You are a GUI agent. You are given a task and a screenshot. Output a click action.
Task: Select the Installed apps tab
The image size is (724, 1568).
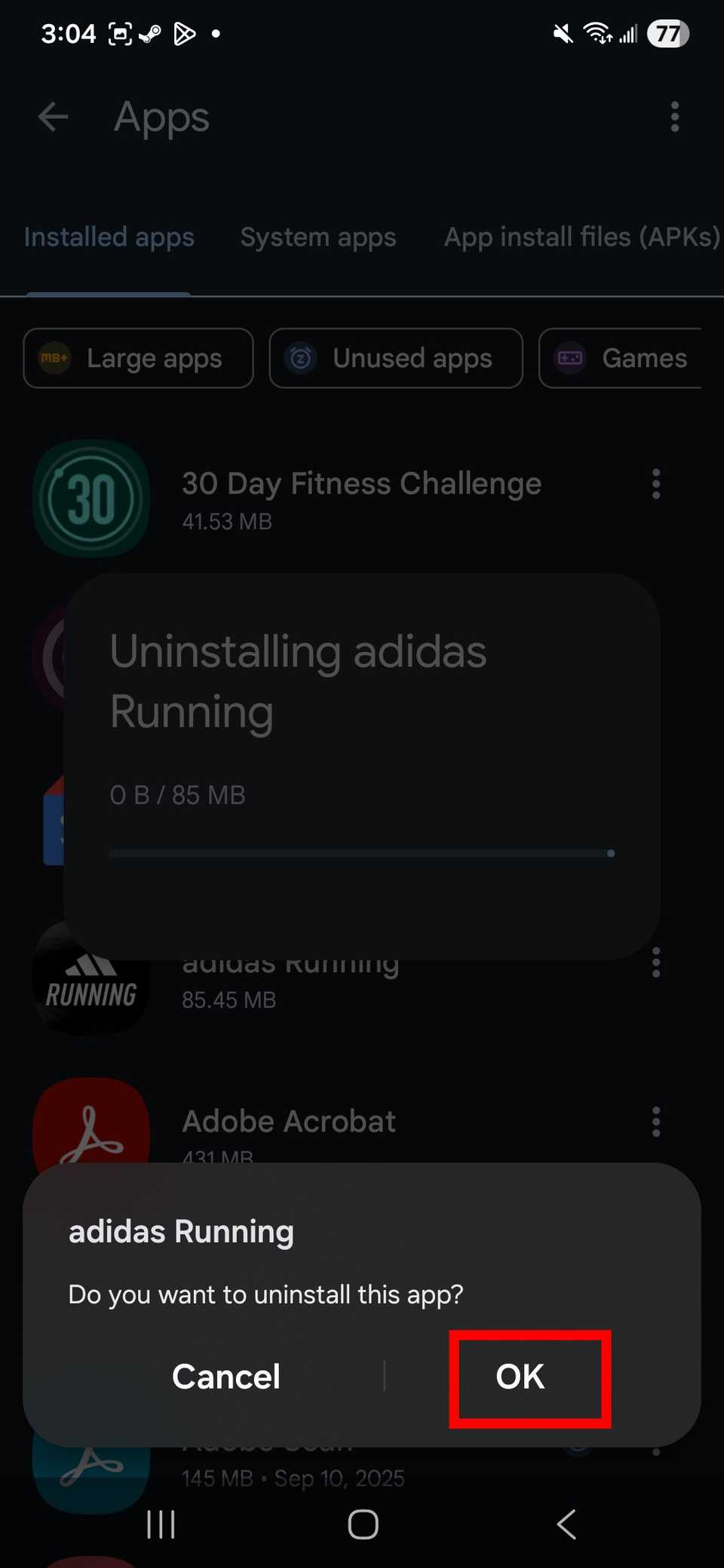coord(108,237)
